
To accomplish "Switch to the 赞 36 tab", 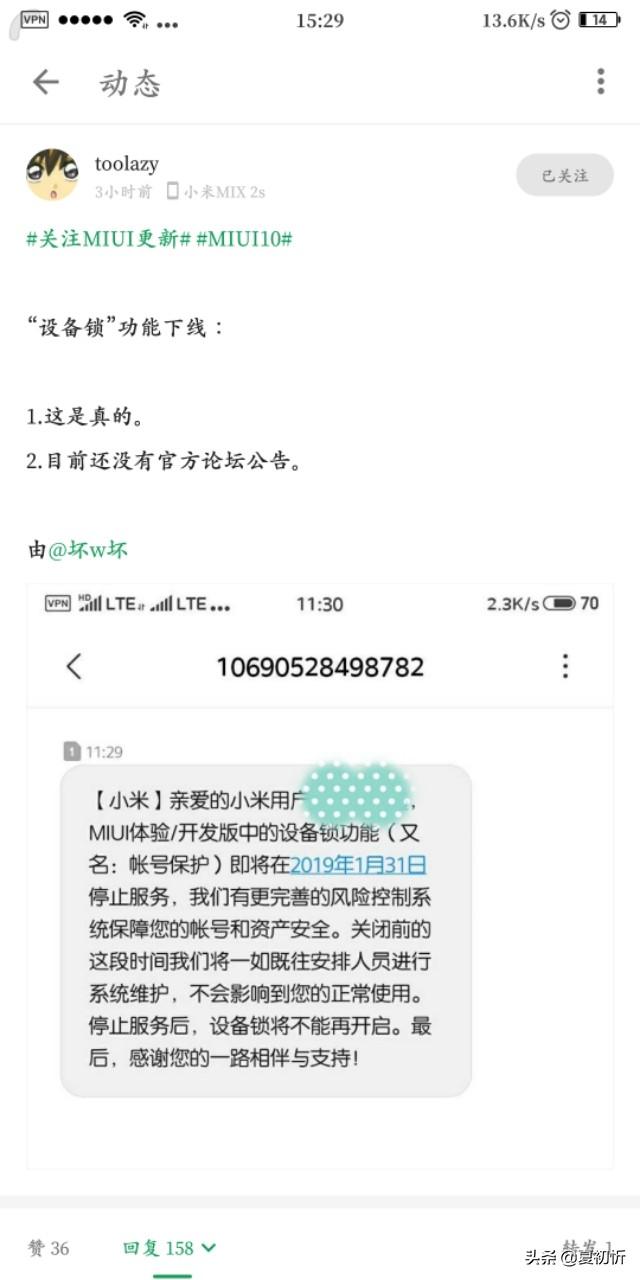I will click(49, 1247).
